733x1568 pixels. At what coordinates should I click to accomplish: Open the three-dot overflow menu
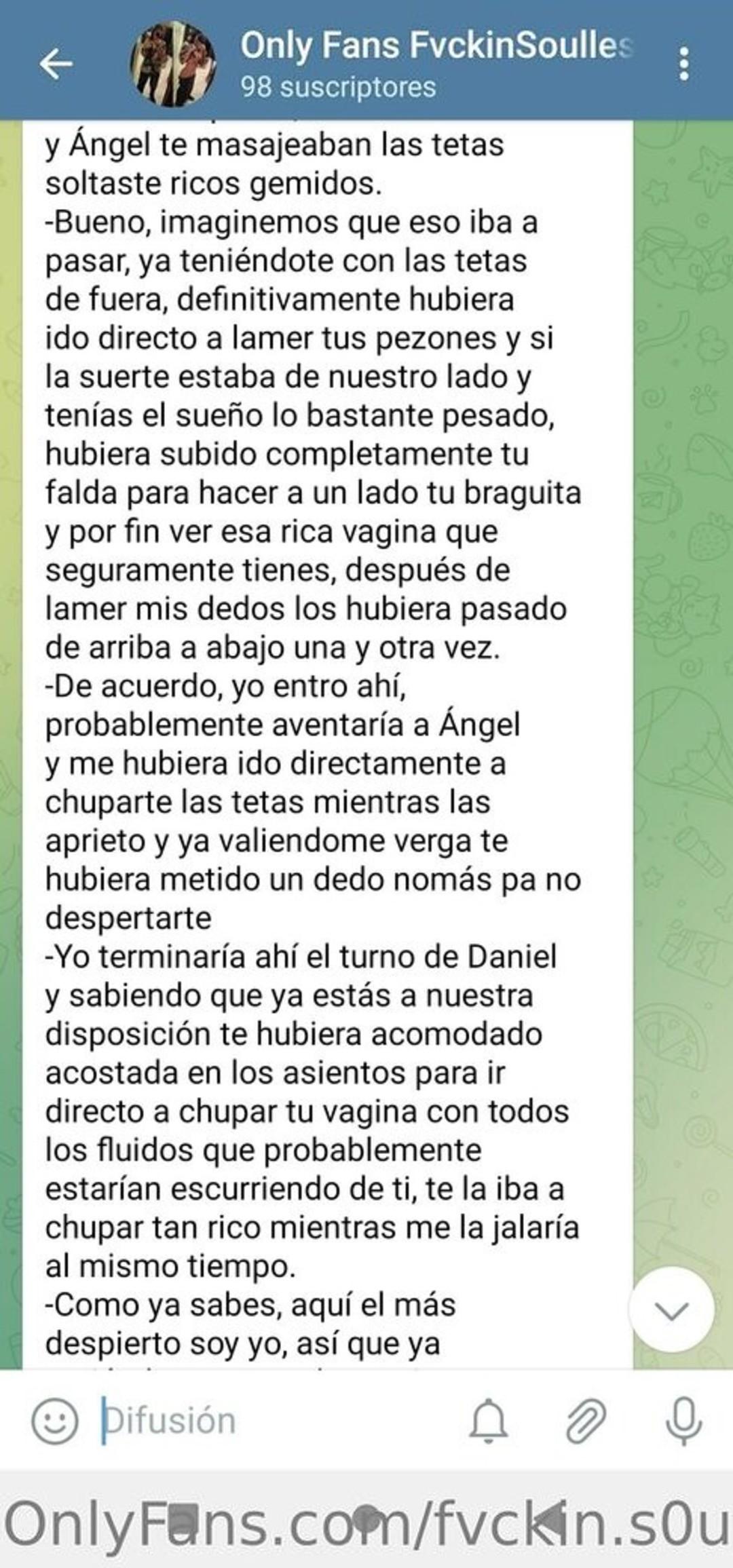pos(683,64)
